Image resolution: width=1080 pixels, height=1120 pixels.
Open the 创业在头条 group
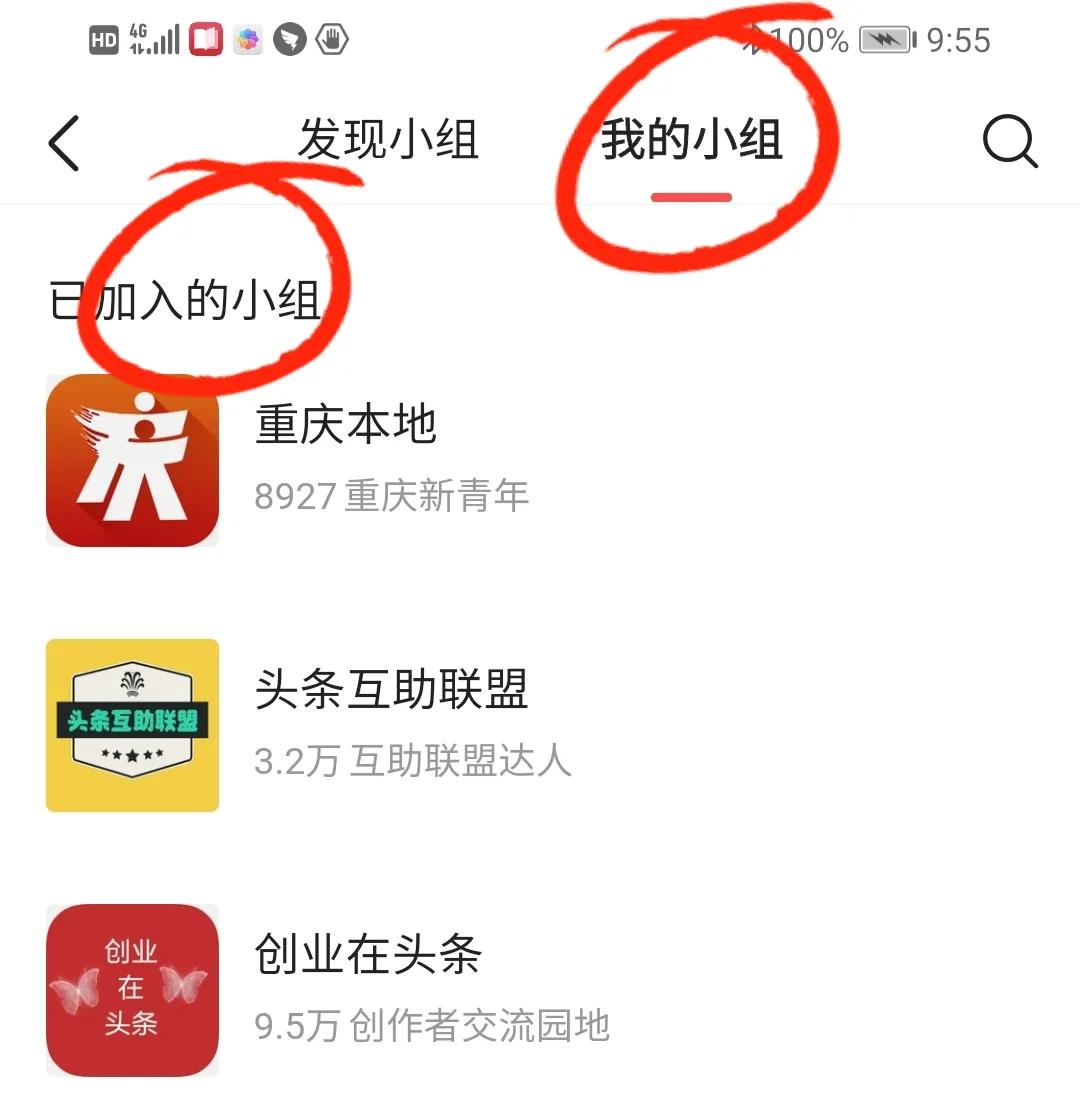pos(366,955)
